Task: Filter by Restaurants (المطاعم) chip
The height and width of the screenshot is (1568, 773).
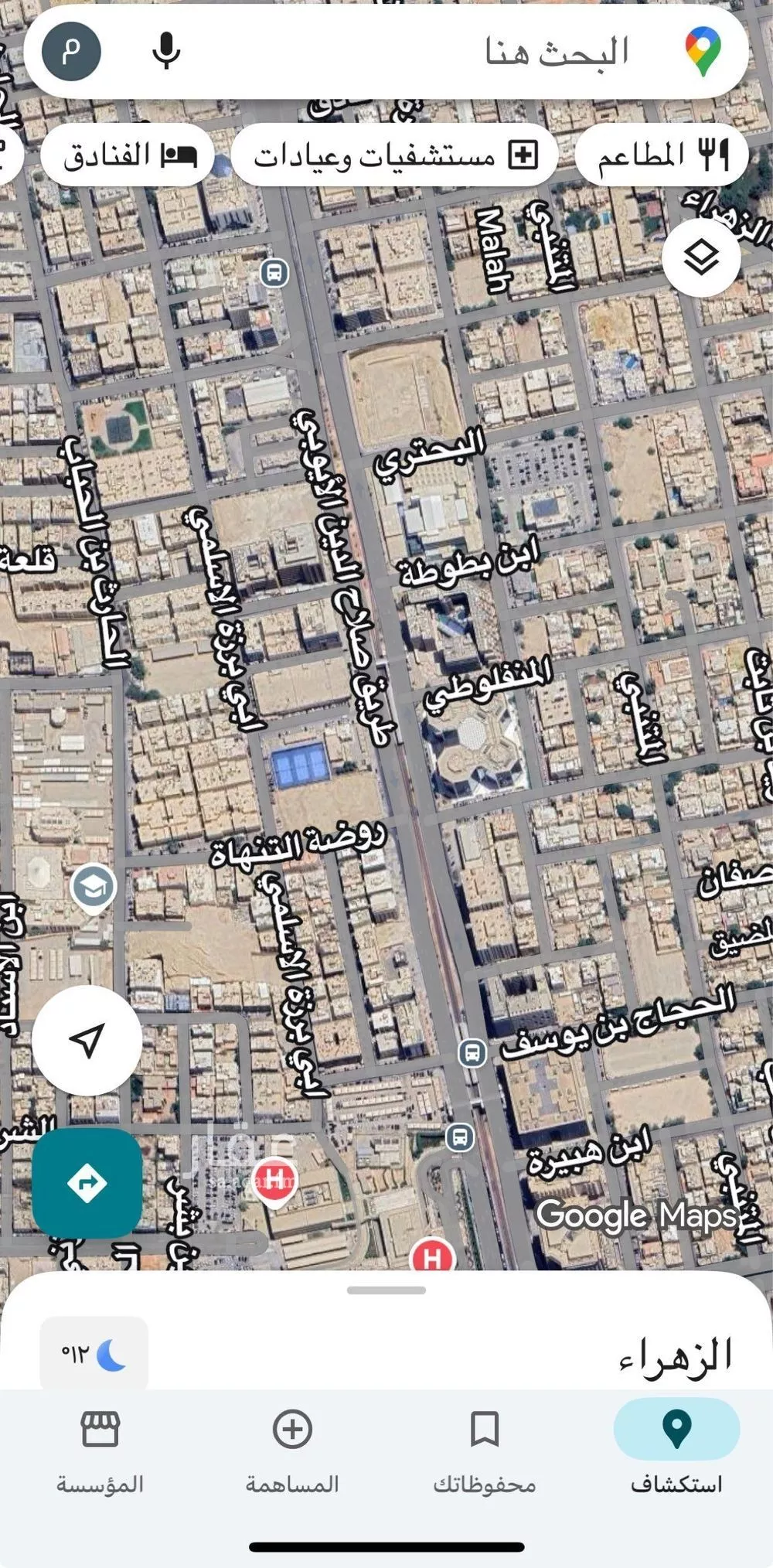Action: click(662, 155)
